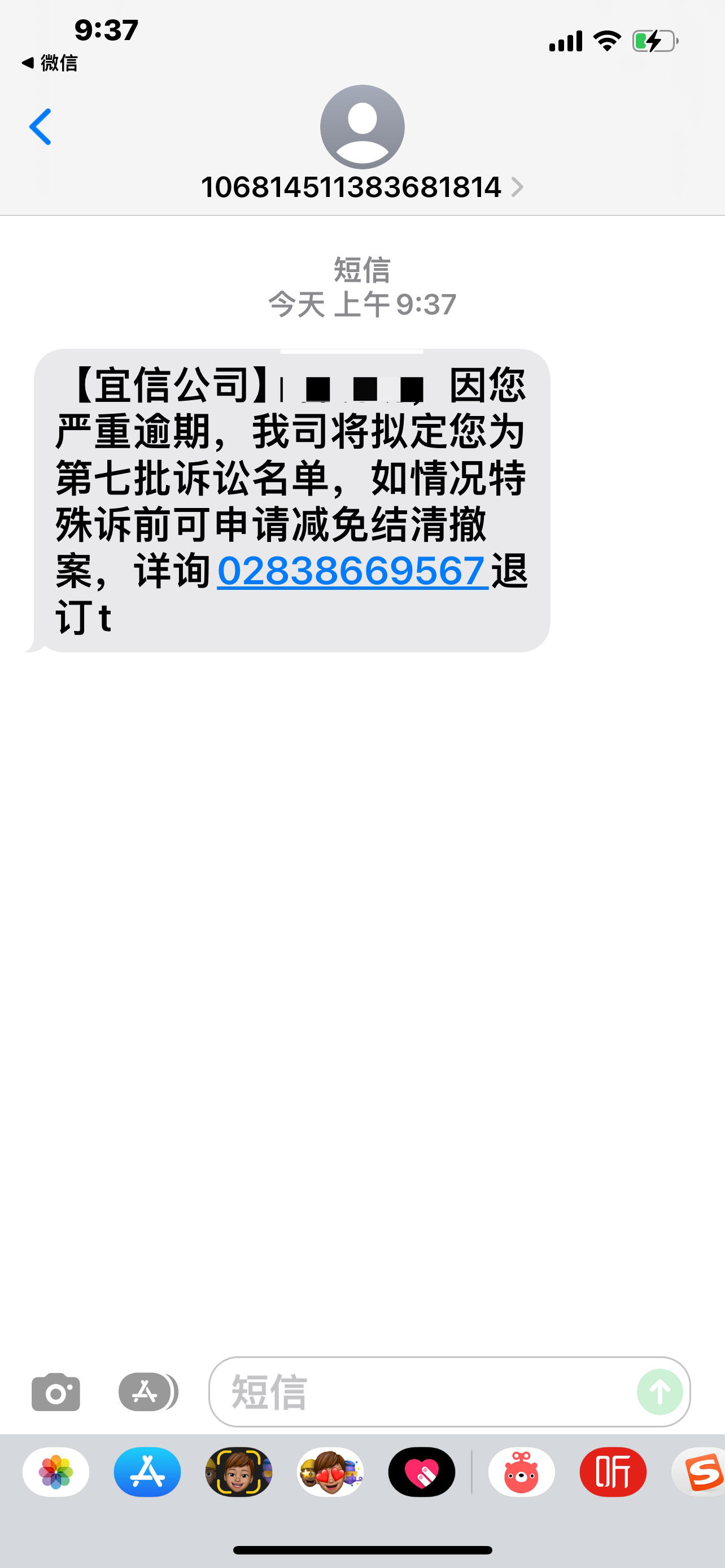Open the Memoji app
The height and width of the screenshot is (1568, 725).
pyautogui.click(x=239, y=1473)
